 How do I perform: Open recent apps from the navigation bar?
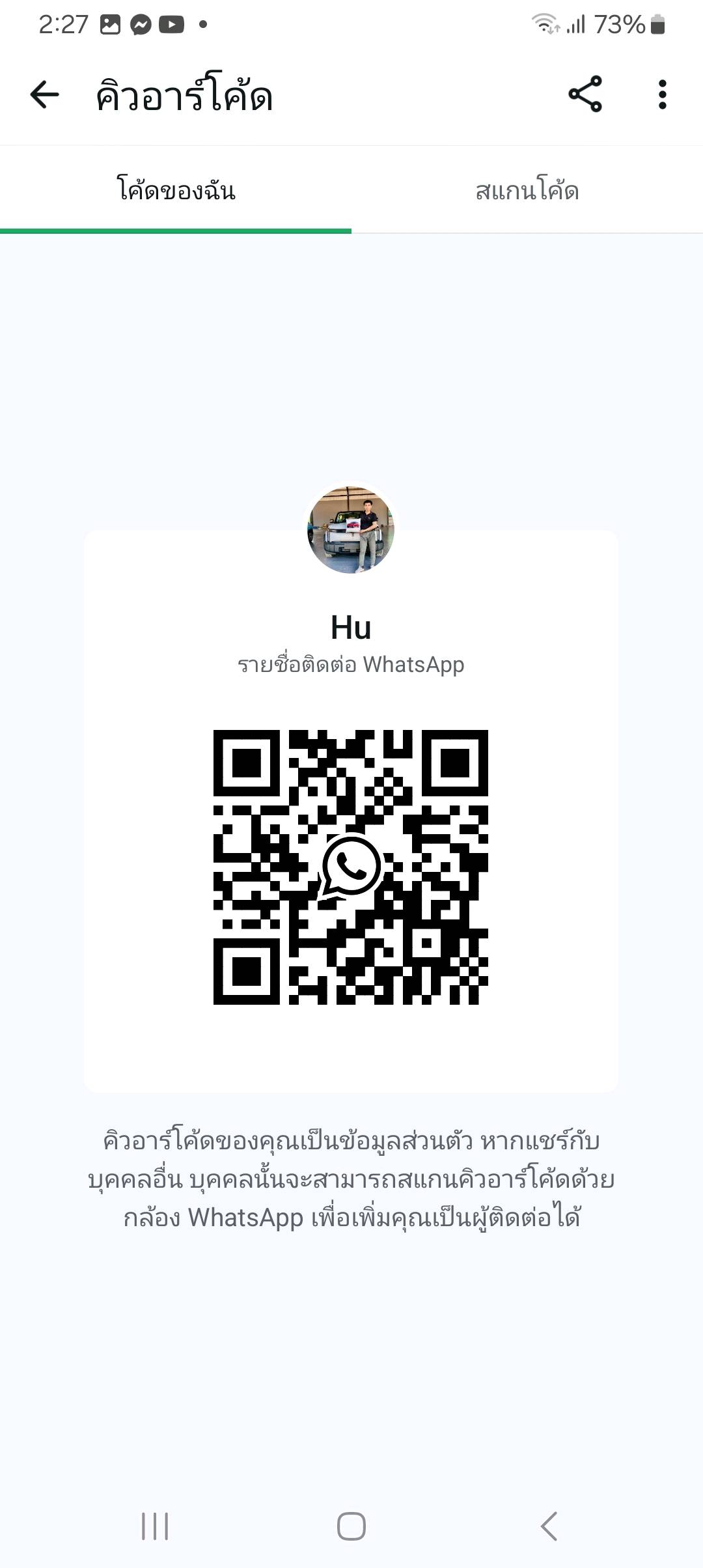coord(155,1526)
